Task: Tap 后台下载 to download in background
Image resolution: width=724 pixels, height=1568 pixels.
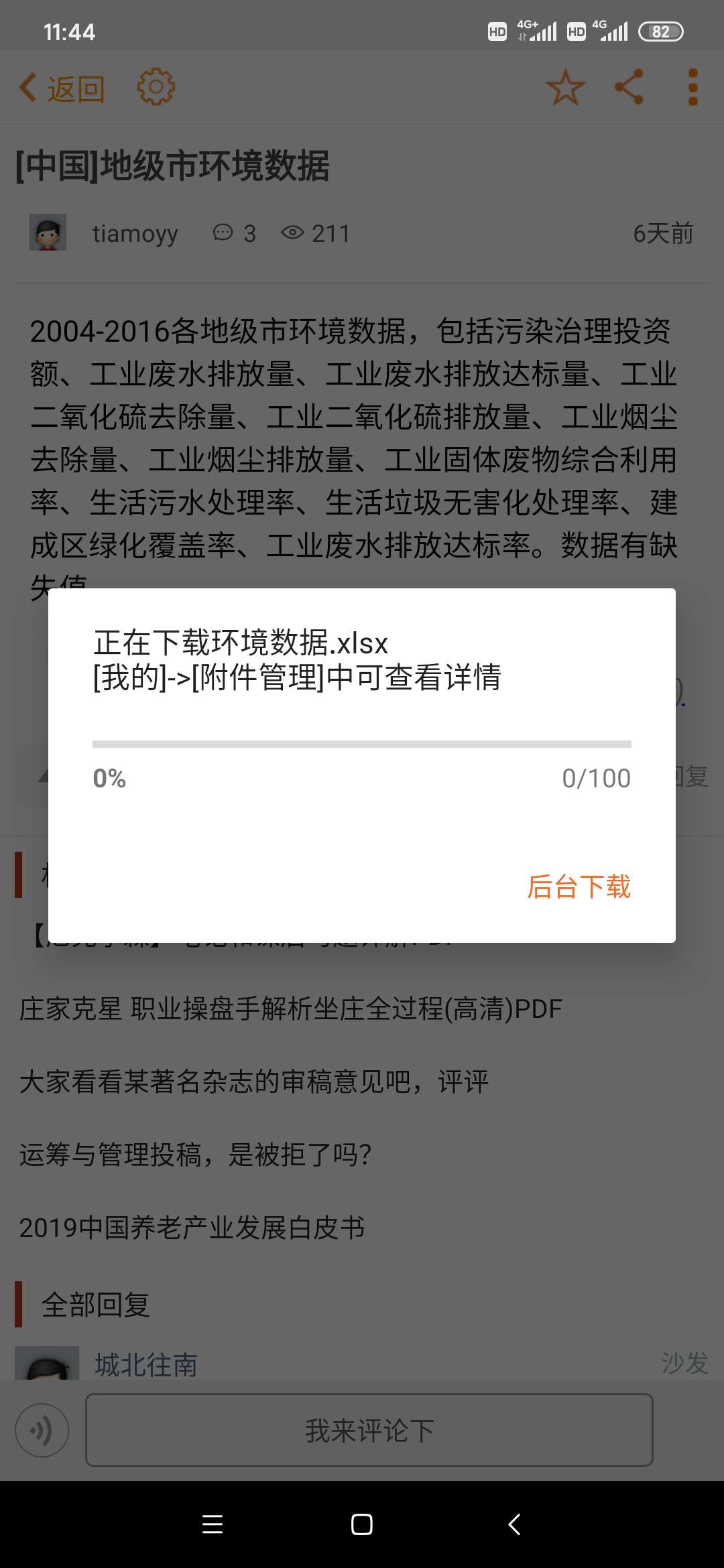Action: click(x=579, y=887)
